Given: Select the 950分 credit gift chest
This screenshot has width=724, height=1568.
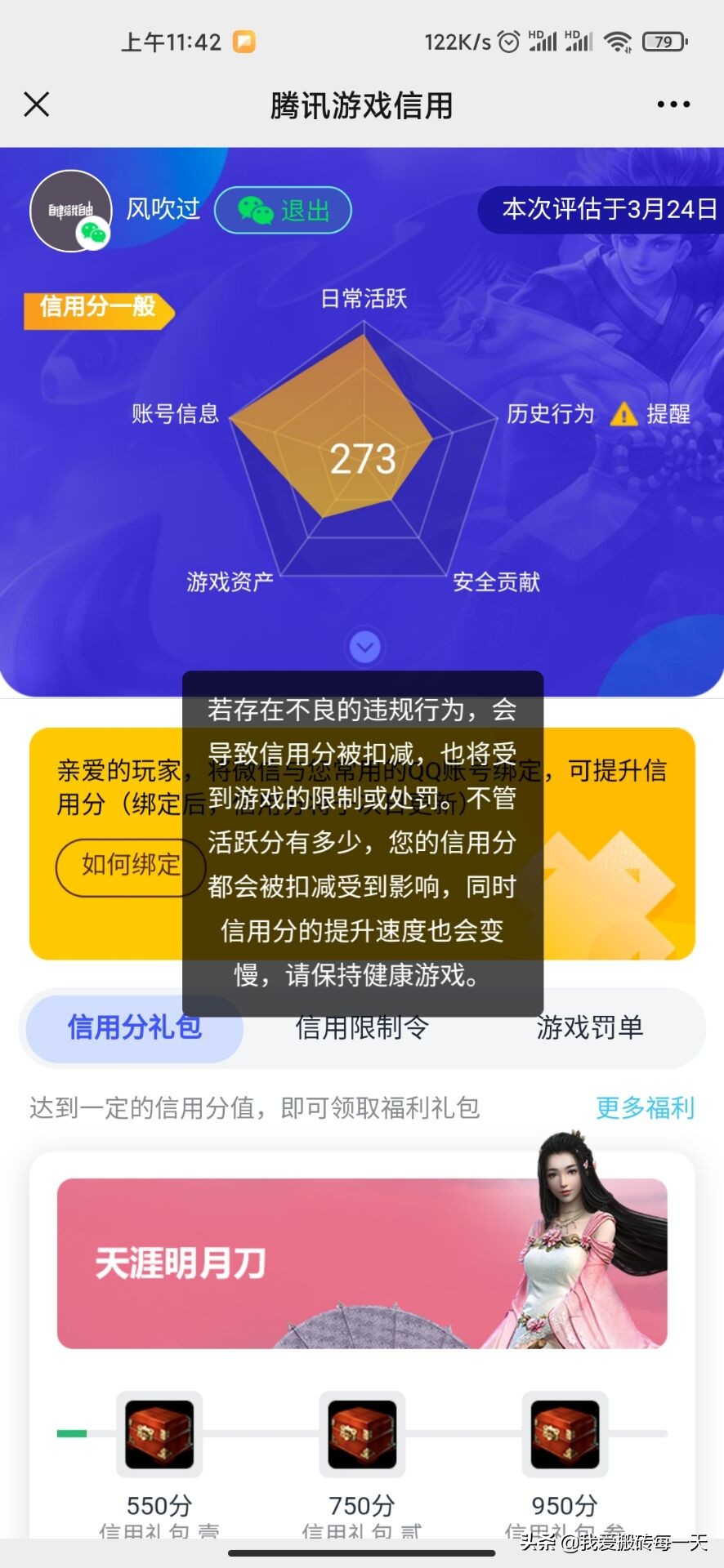Looking at the screenshot, I should (565, 1434).
